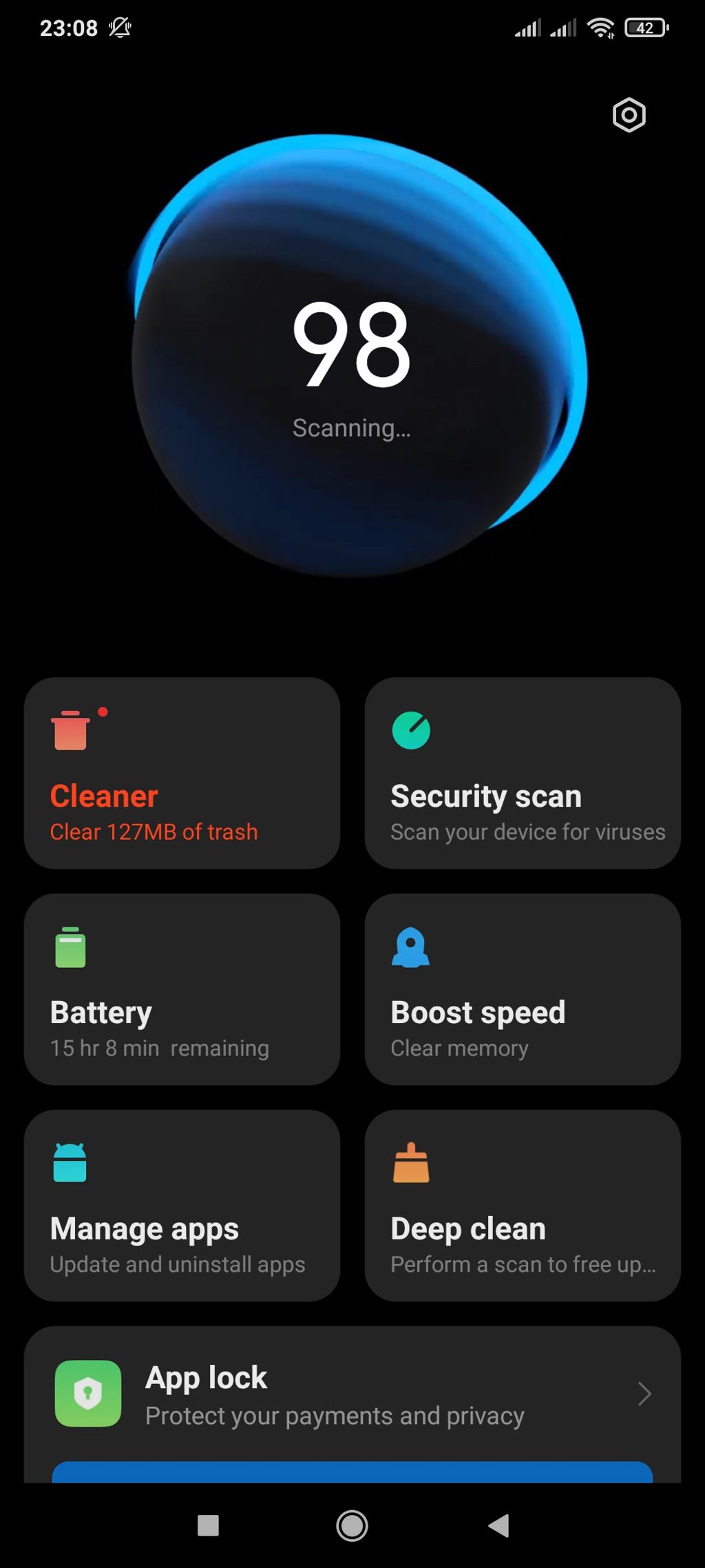Go back using the system back button
The image size is (705, 1568).
coord(499,1525)
